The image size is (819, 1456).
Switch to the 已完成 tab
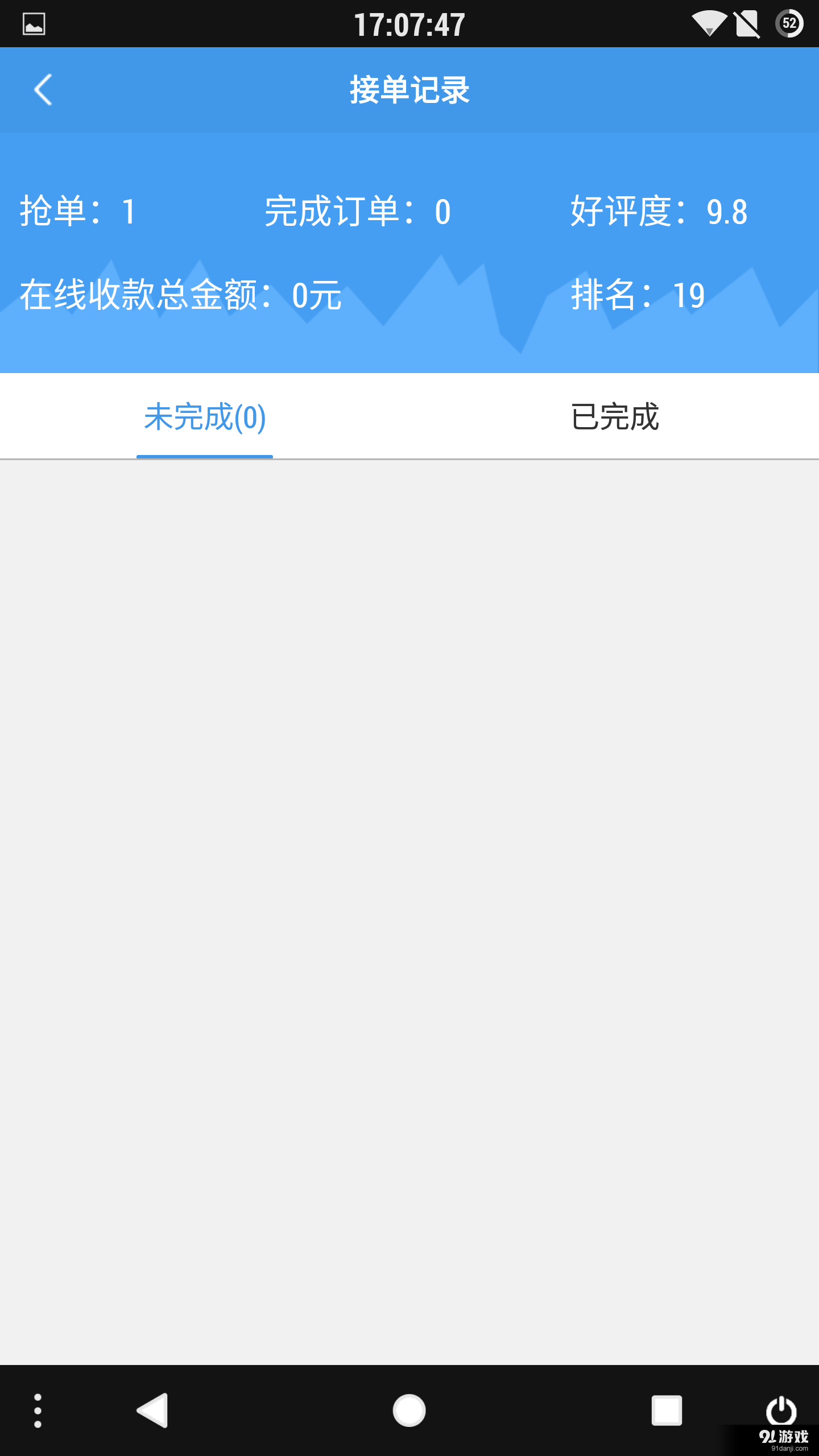tap(614, 417)
